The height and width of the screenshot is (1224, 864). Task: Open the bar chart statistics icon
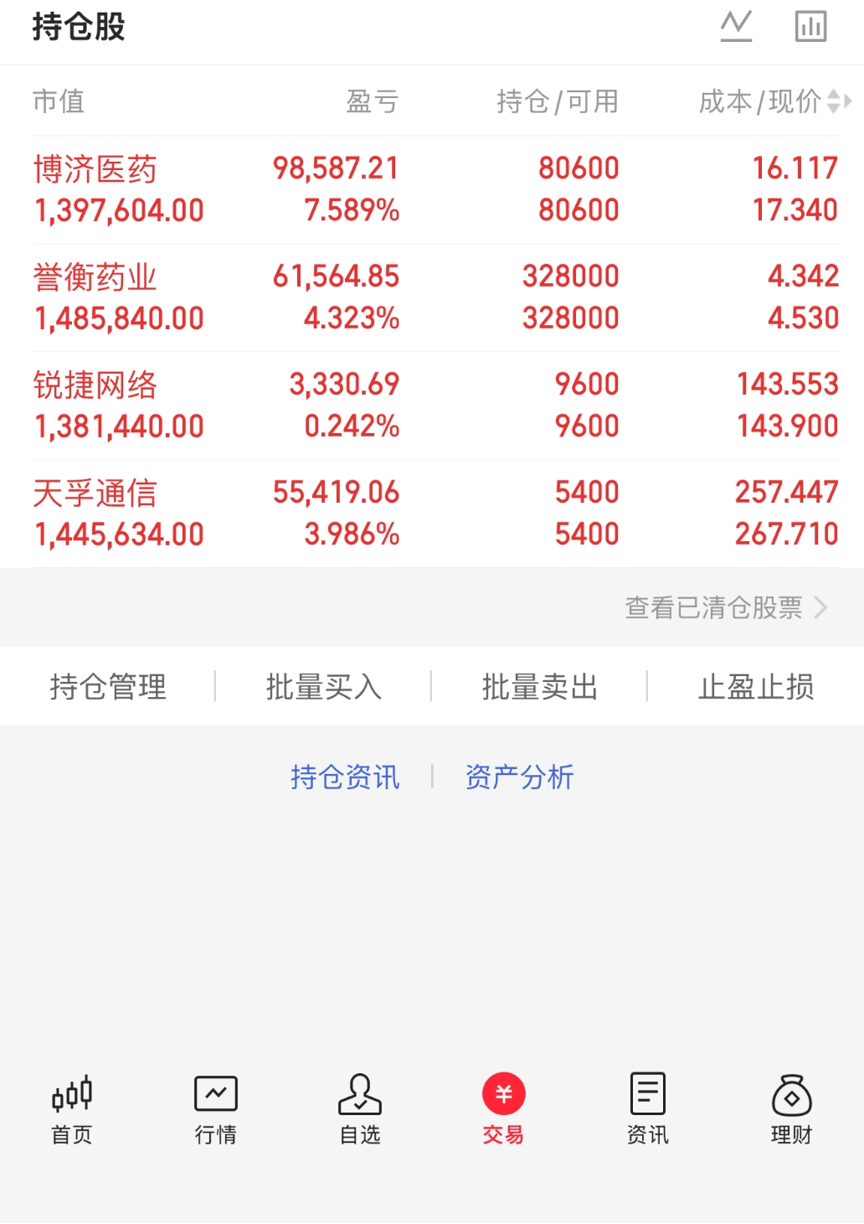click(811, 26)
